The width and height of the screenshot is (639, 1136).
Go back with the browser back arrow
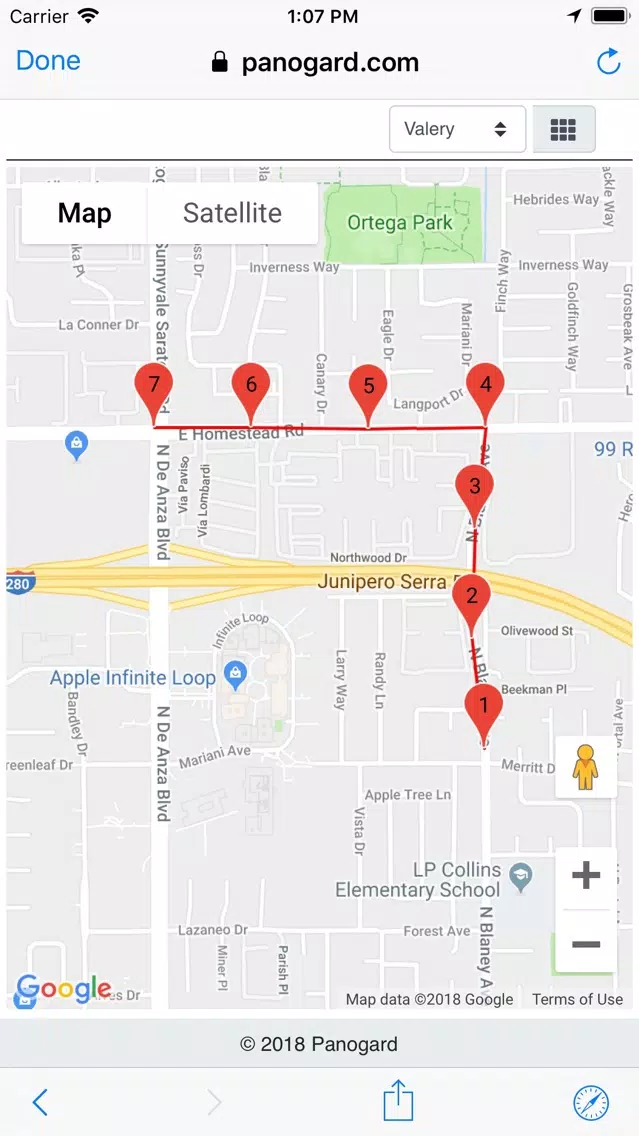point(40,1102)
